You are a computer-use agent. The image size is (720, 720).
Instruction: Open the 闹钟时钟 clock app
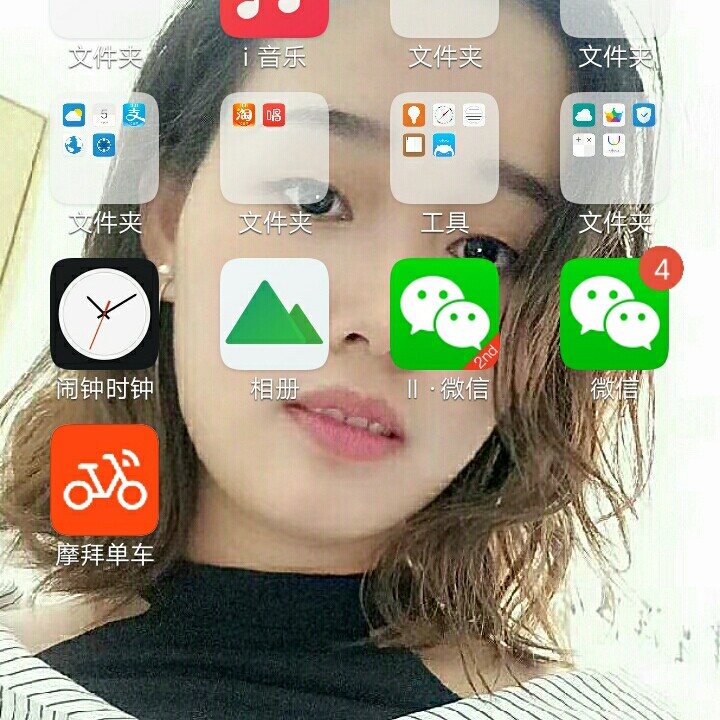(x=104, y=314)
